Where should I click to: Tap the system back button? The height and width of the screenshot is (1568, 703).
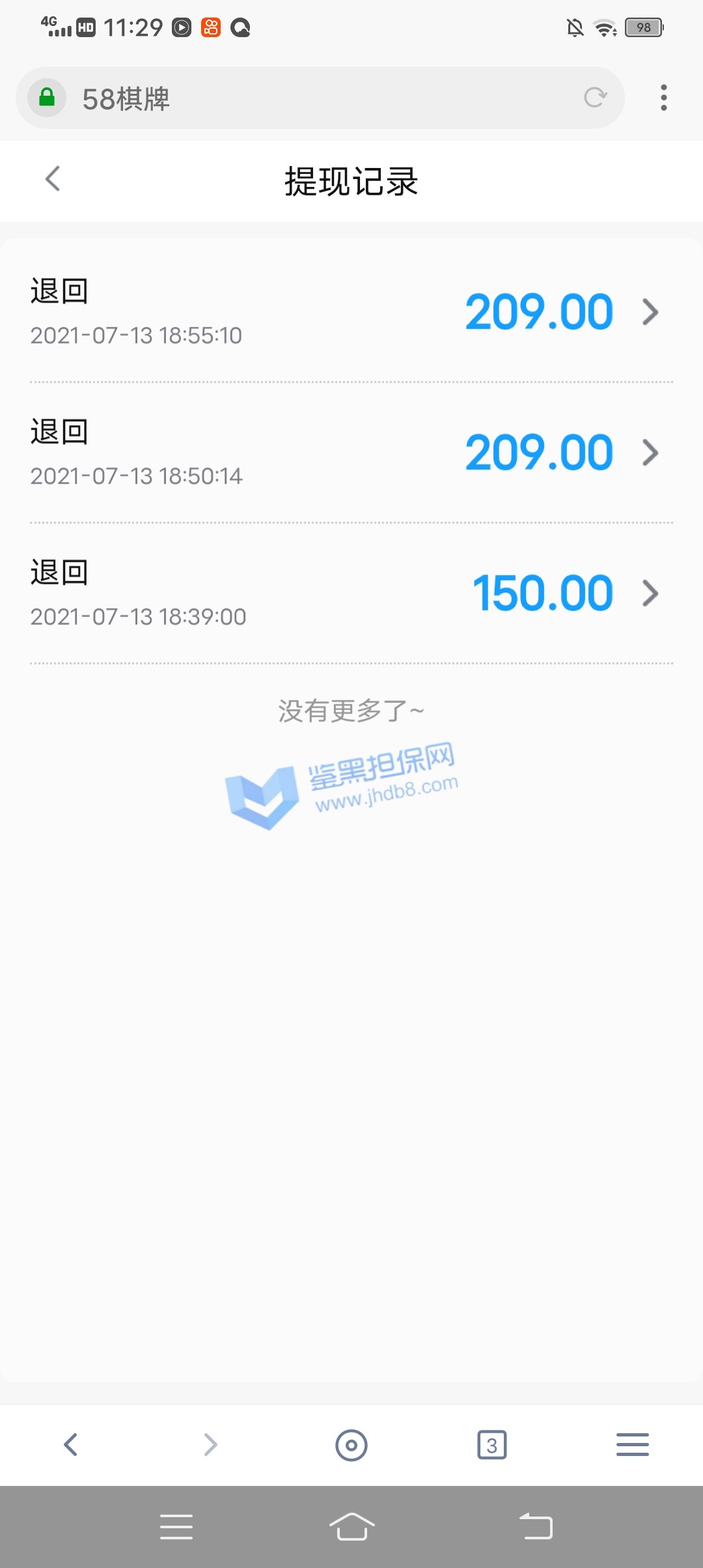point(536,1526)
